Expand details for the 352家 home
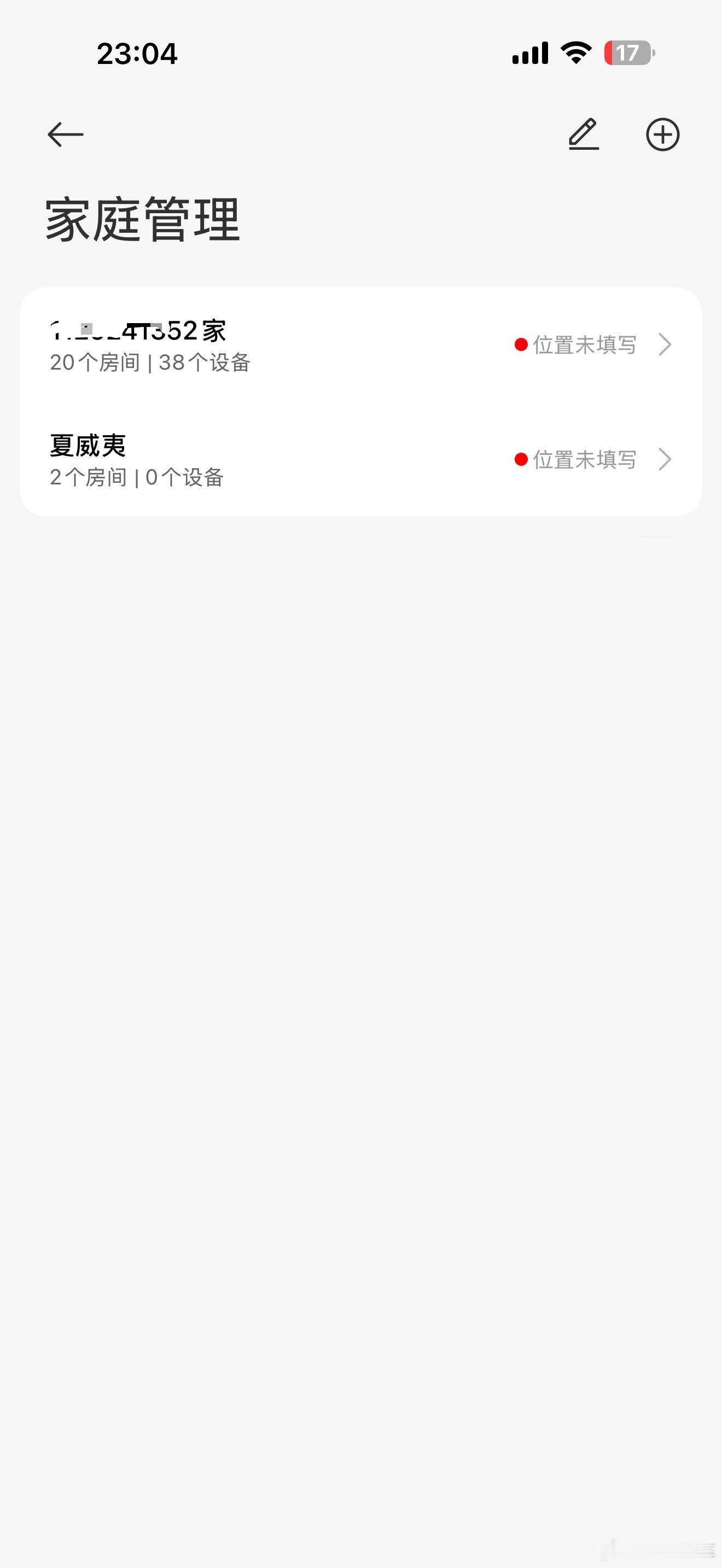Viewport: 722px width, 1568px height. (665, 344)
